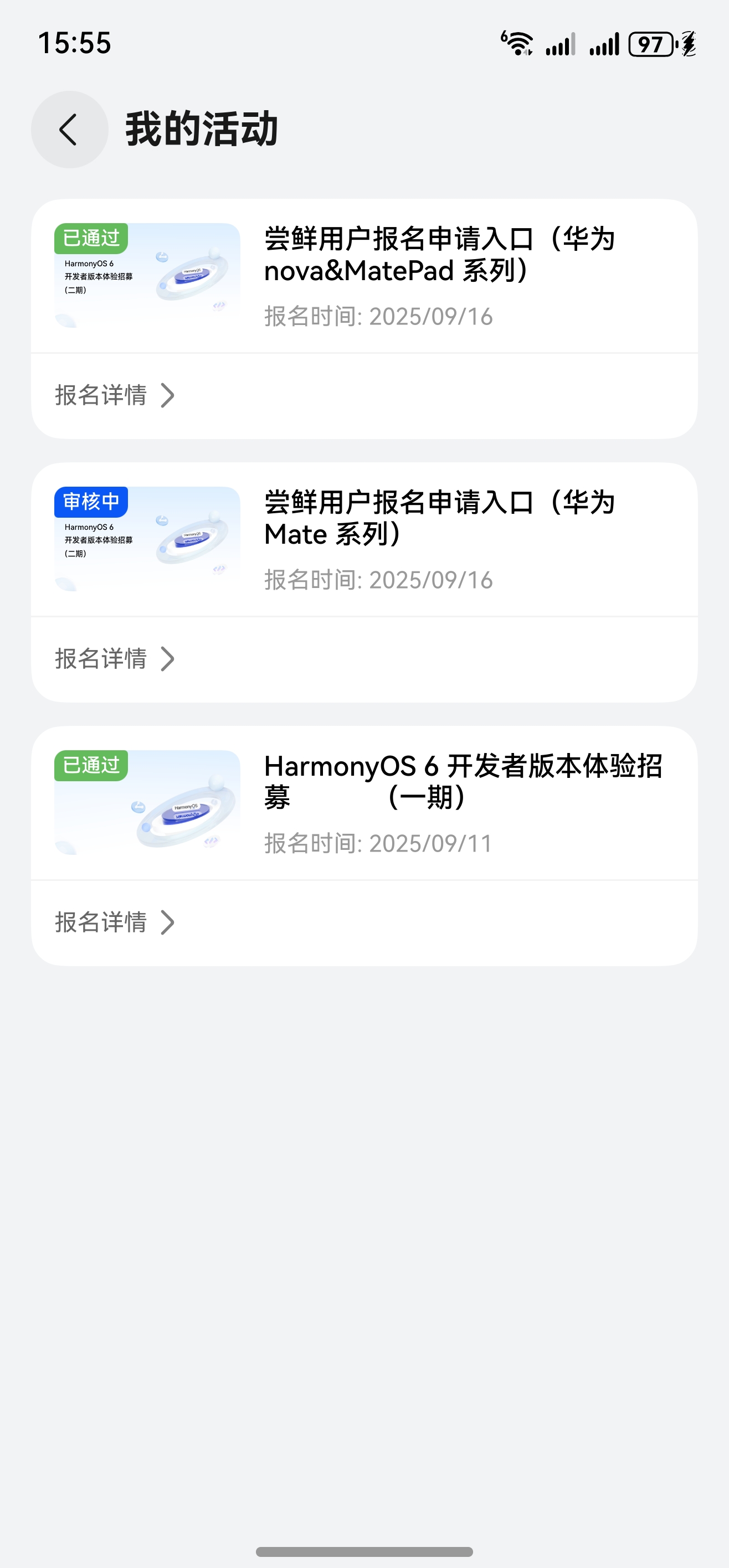Open the 华为 Mate 系列 activity card
The image size is (729, 1568).
coord(439,518)
